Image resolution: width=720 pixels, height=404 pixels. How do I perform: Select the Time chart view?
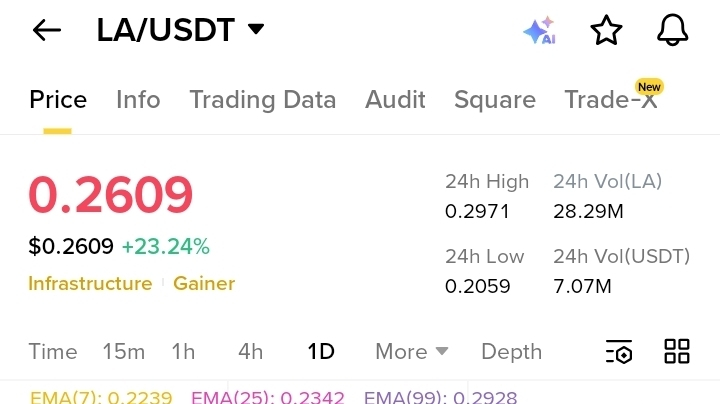[53, 352]
